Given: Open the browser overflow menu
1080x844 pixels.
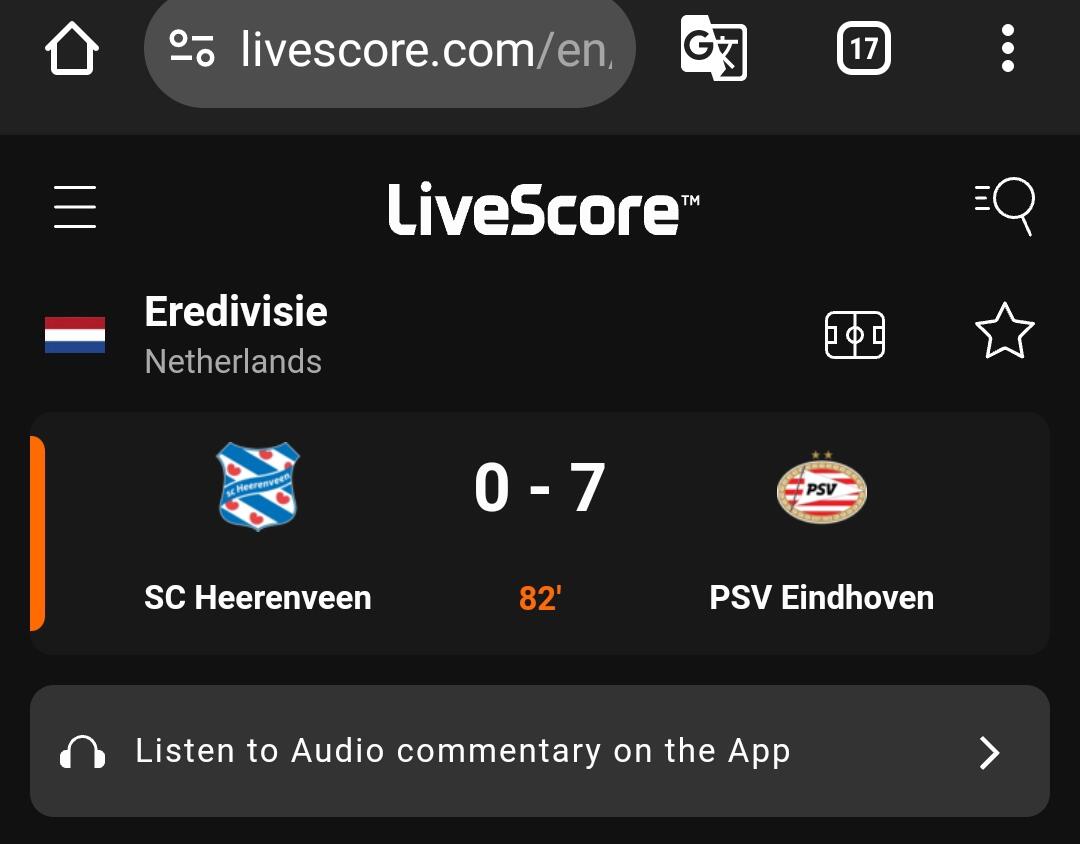Looking at the screenshot, I should click(1007, 48).
